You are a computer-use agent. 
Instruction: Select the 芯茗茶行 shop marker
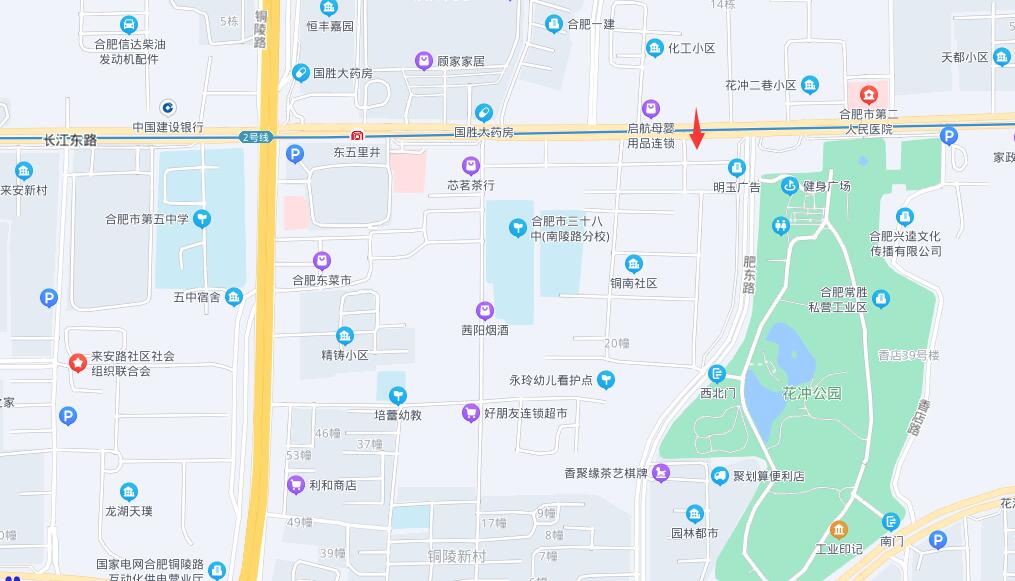click(470, 165)
